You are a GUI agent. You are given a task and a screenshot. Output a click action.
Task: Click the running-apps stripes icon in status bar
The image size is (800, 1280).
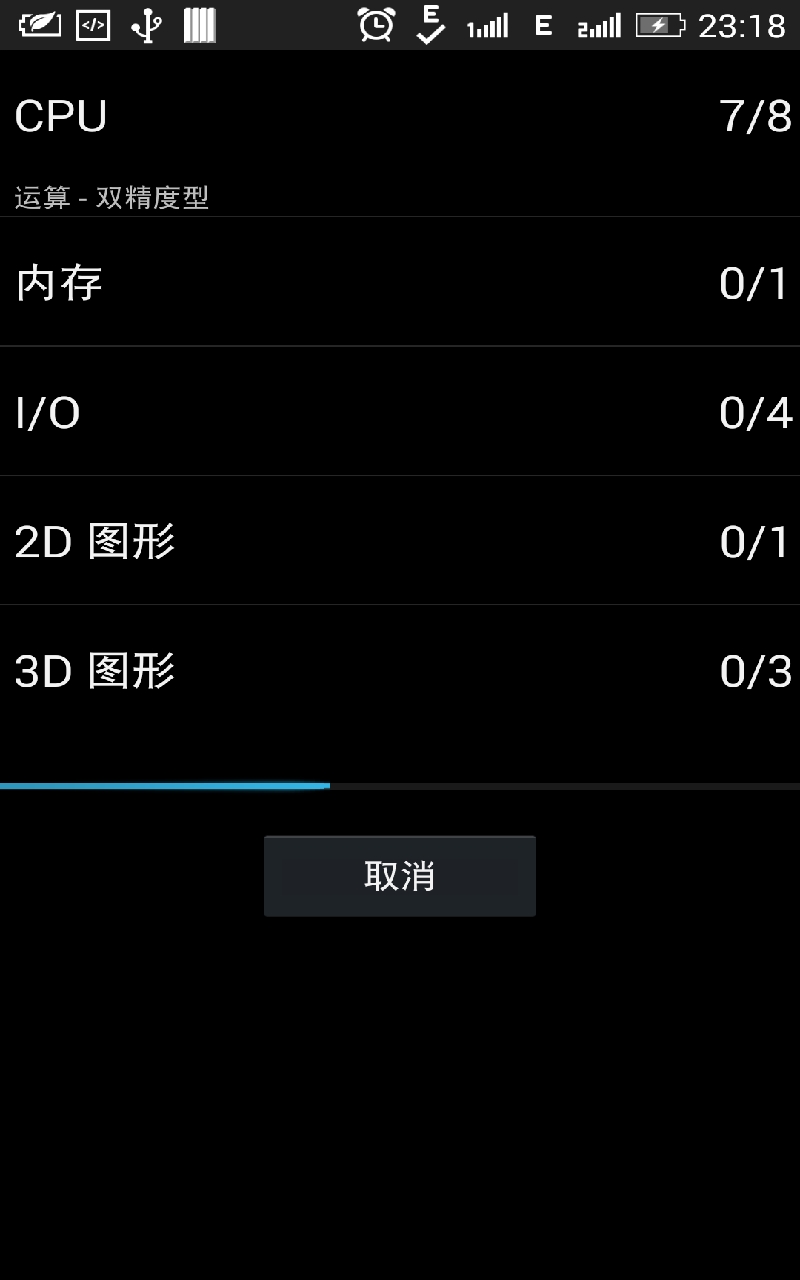coord(198,25)
